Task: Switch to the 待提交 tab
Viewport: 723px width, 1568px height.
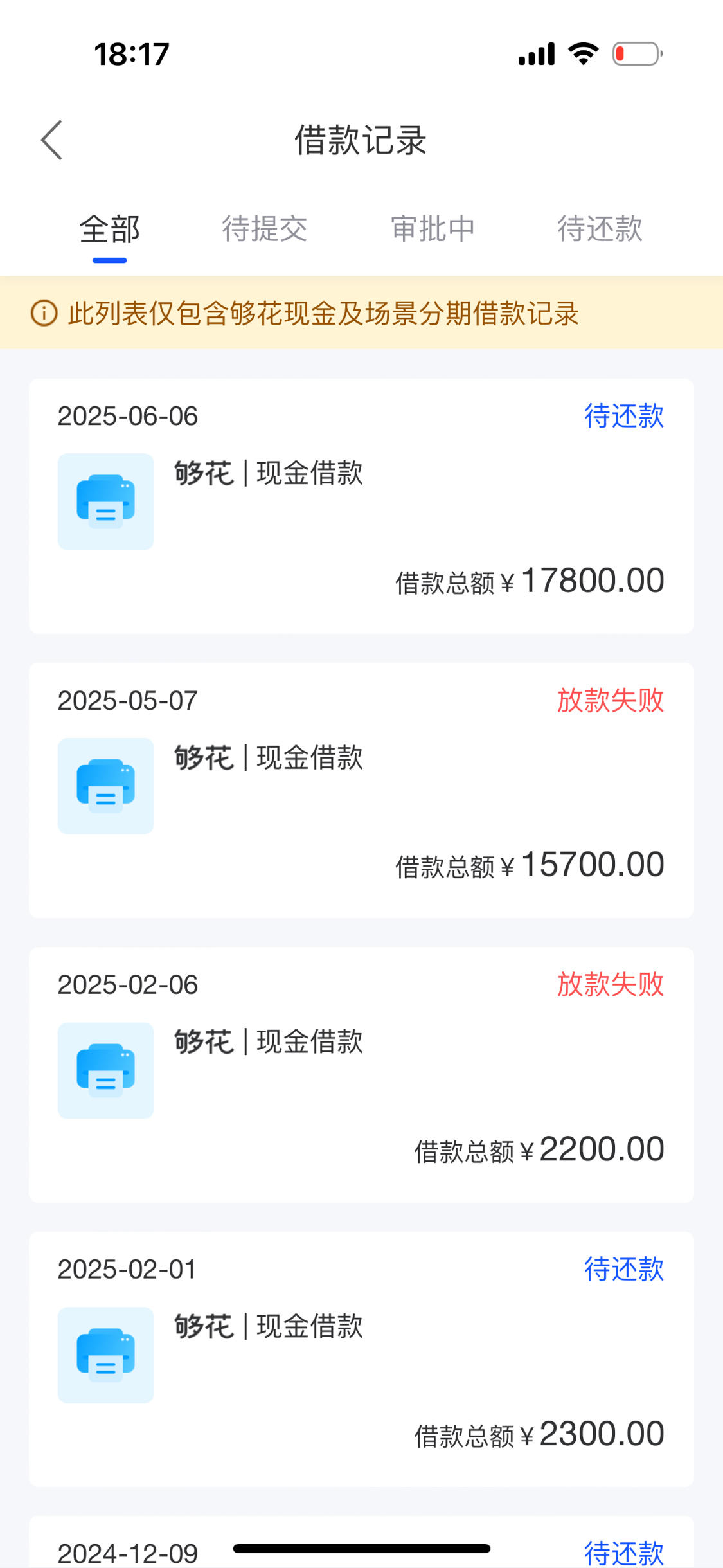Action: tap(265, 230)
